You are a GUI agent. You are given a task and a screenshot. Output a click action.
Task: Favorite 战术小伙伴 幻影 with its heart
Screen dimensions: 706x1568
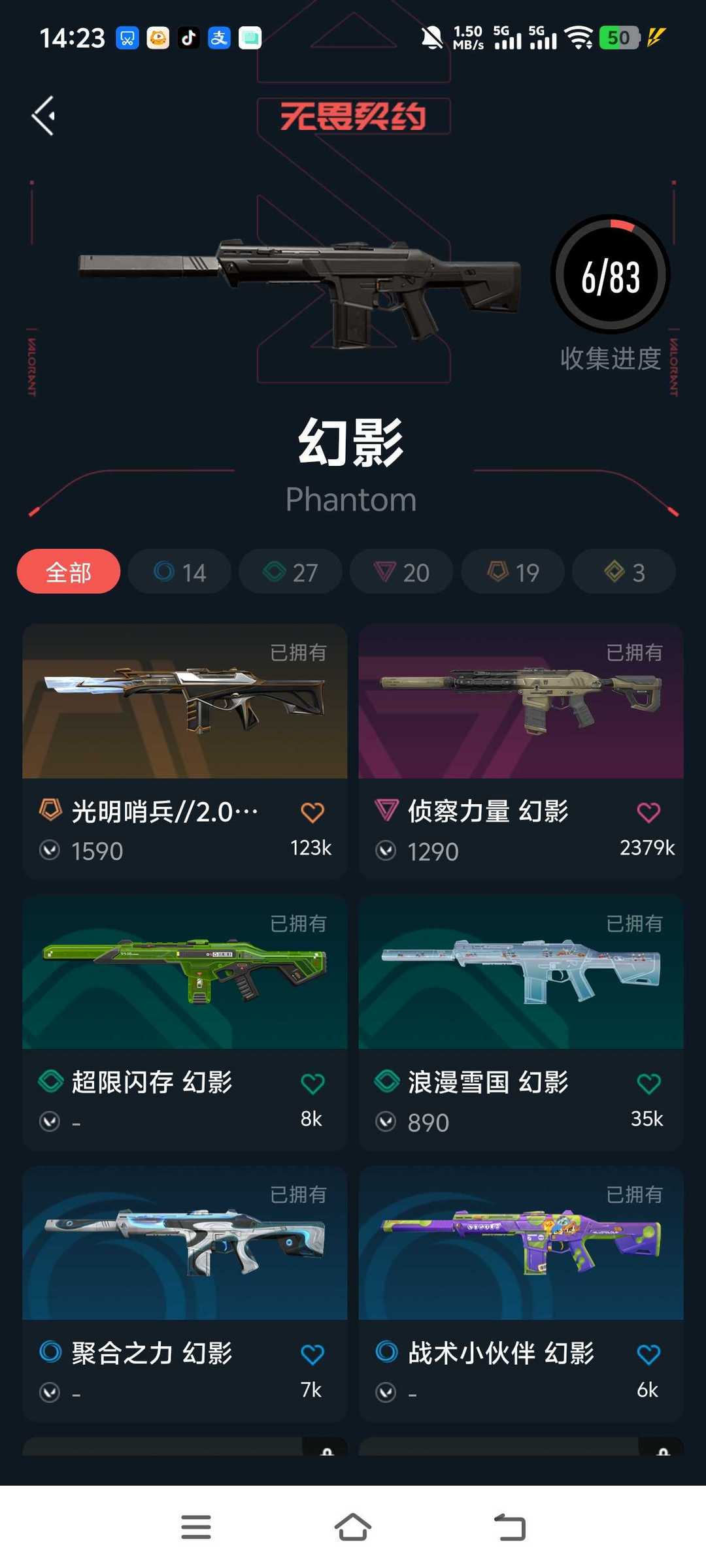[648, 1354]
